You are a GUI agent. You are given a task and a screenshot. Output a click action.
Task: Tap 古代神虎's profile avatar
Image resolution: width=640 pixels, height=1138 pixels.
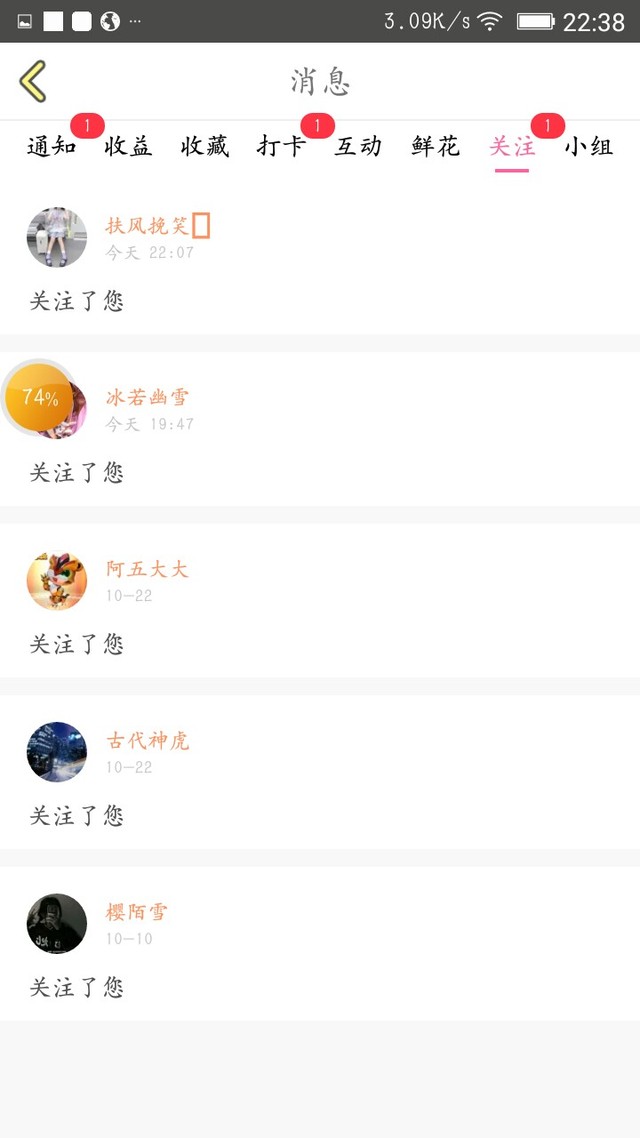[x=57, y=752]
